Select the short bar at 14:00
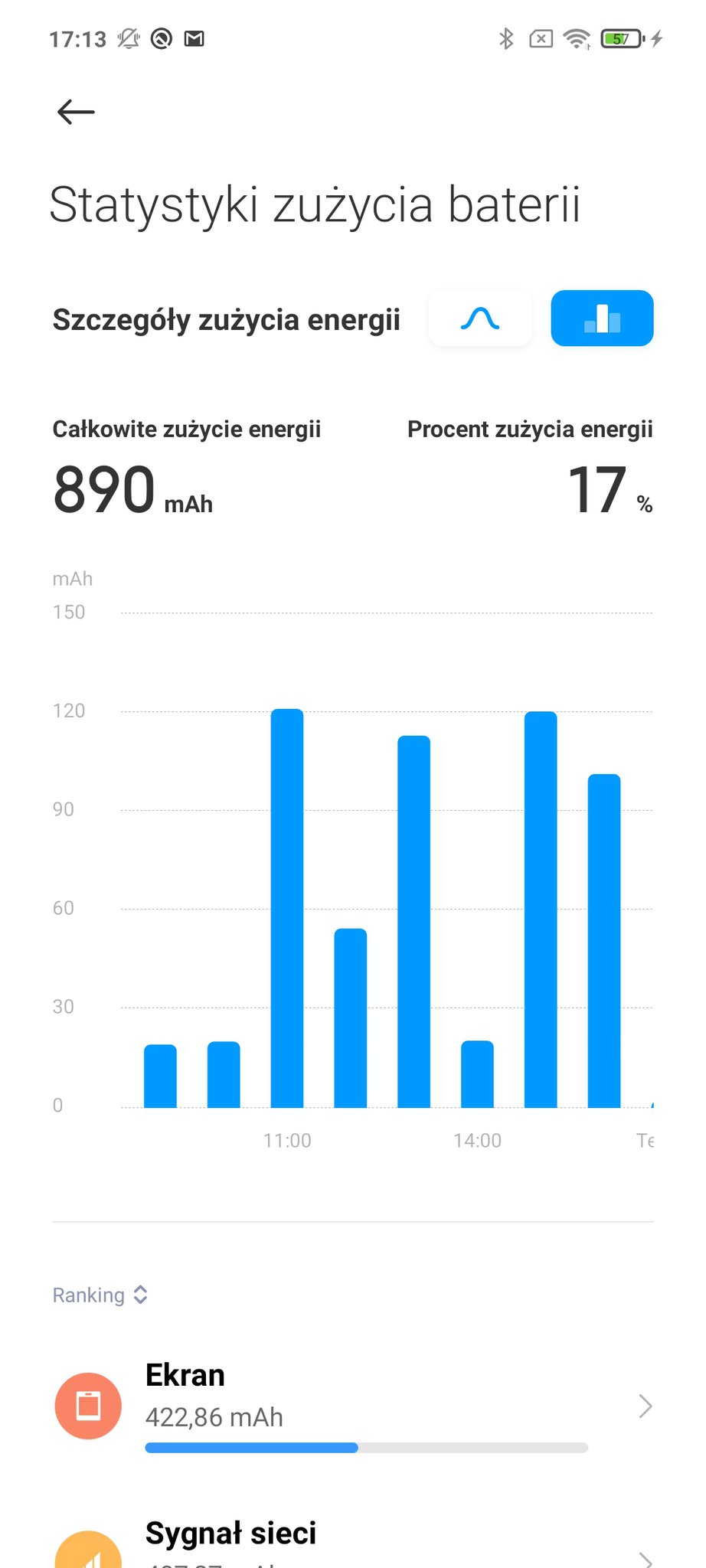Image resolution: width=706 pixels, height=1568 pixels. pos(477,1074)
